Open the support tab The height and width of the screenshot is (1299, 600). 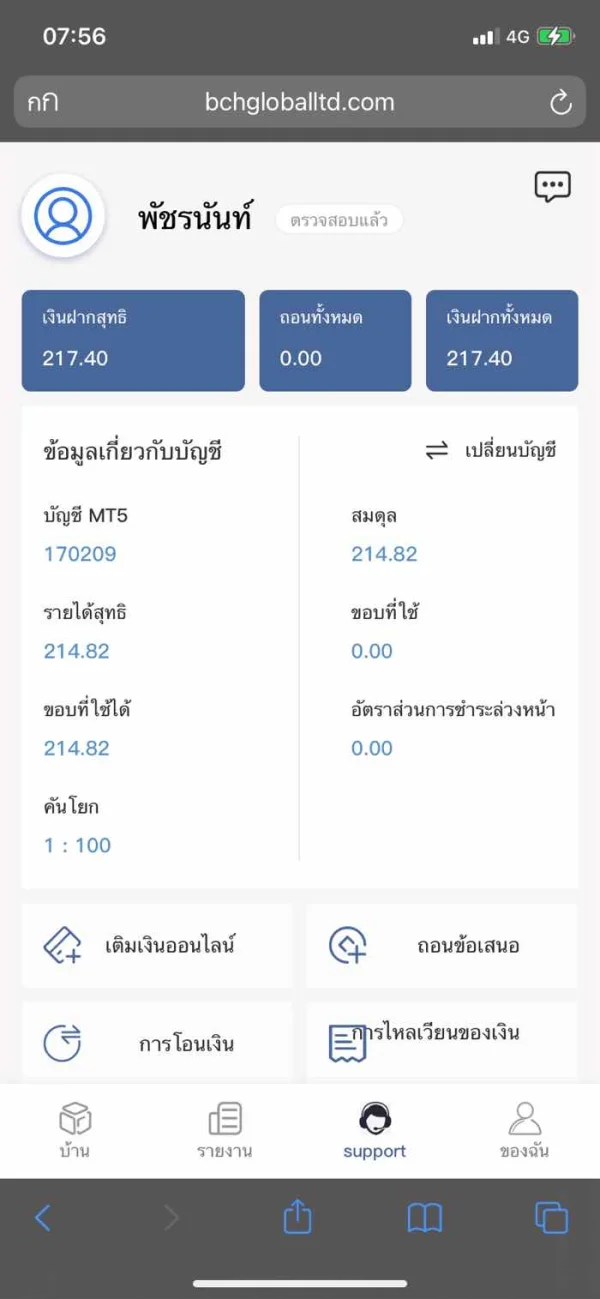pos(375,1131)
